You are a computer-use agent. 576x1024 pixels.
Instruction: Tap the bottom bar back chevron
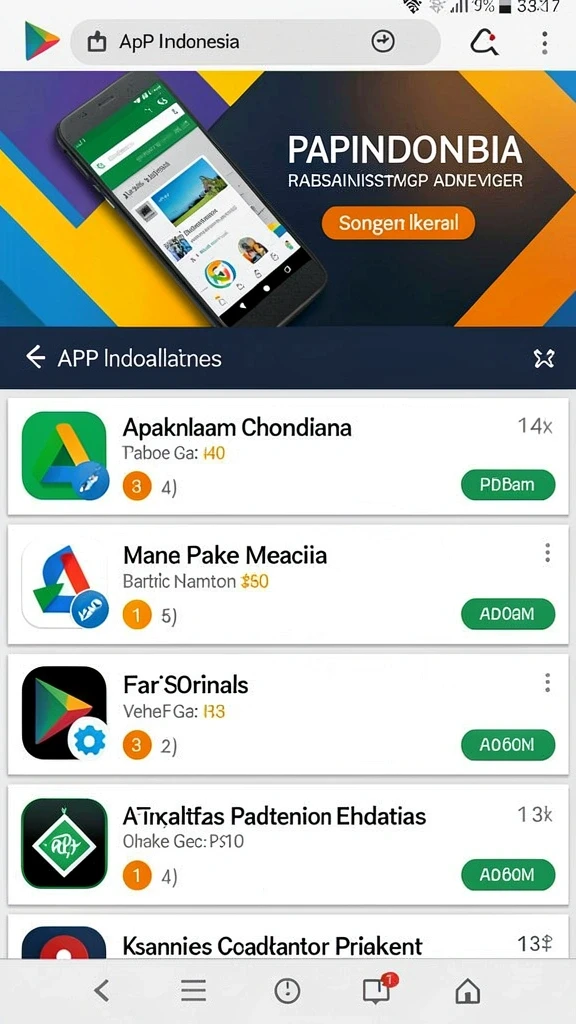(101, 991)
